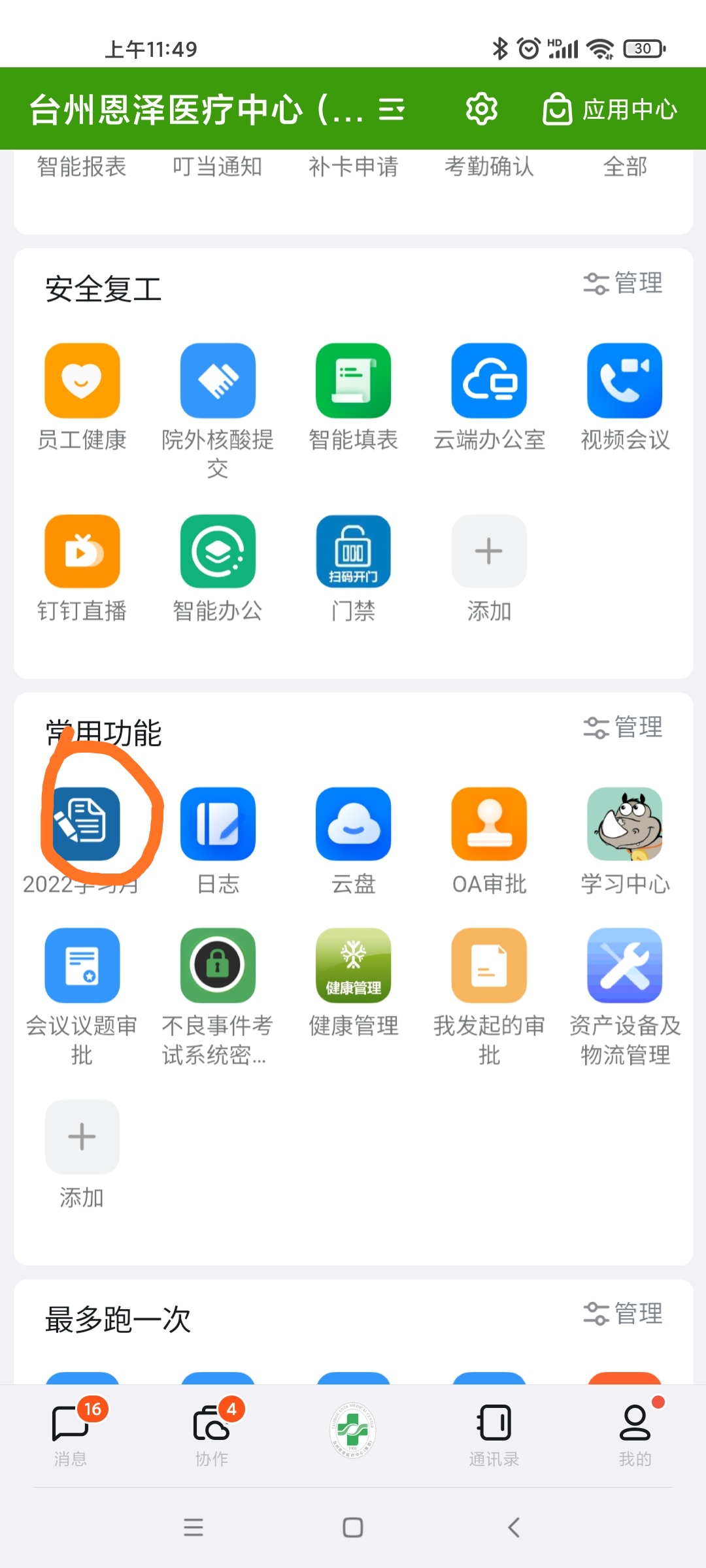706x1568 pixels.
Task: Open 门禁 scan-to-open door
Action: [353, 552]
